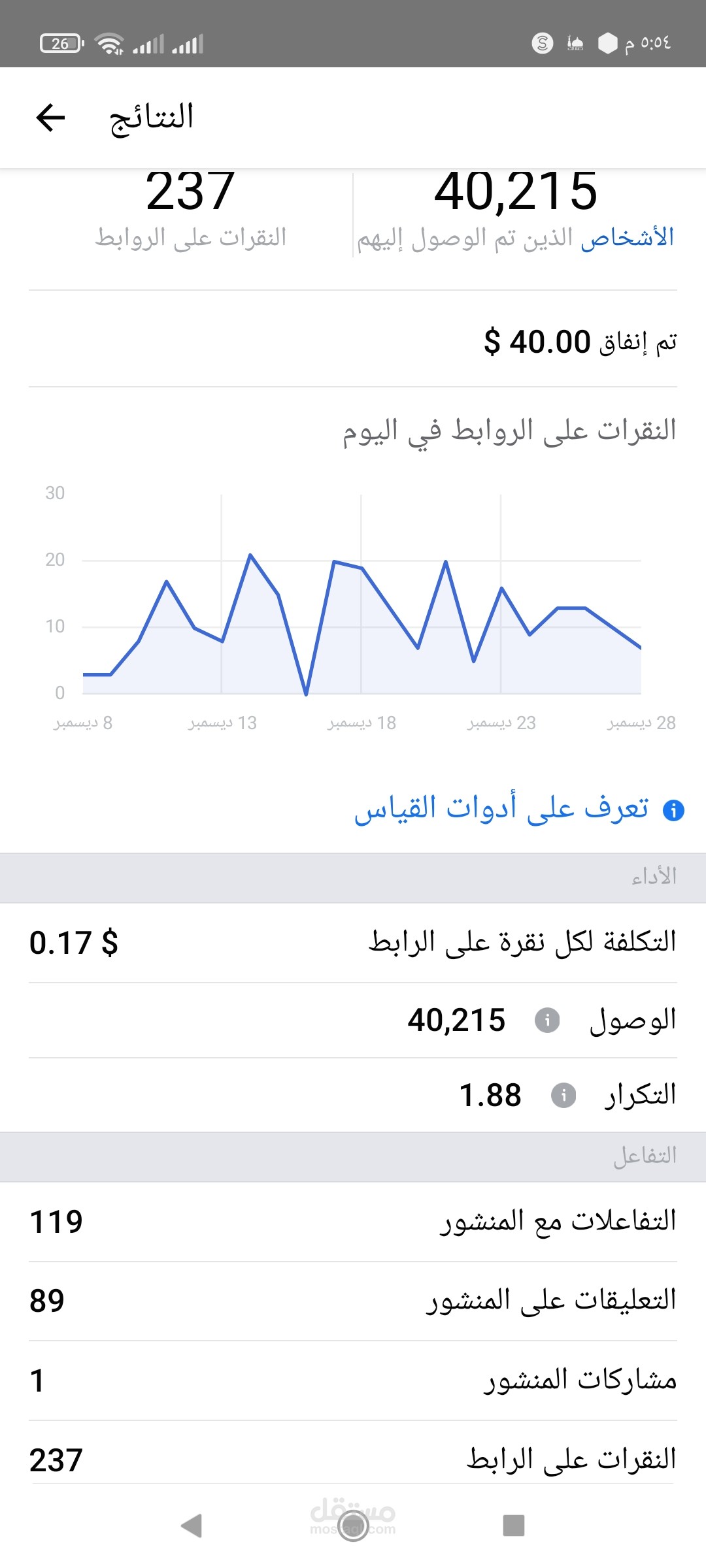Go back using the top arrow
Viewport: 706px width, 1568px height.
[50, 118]
